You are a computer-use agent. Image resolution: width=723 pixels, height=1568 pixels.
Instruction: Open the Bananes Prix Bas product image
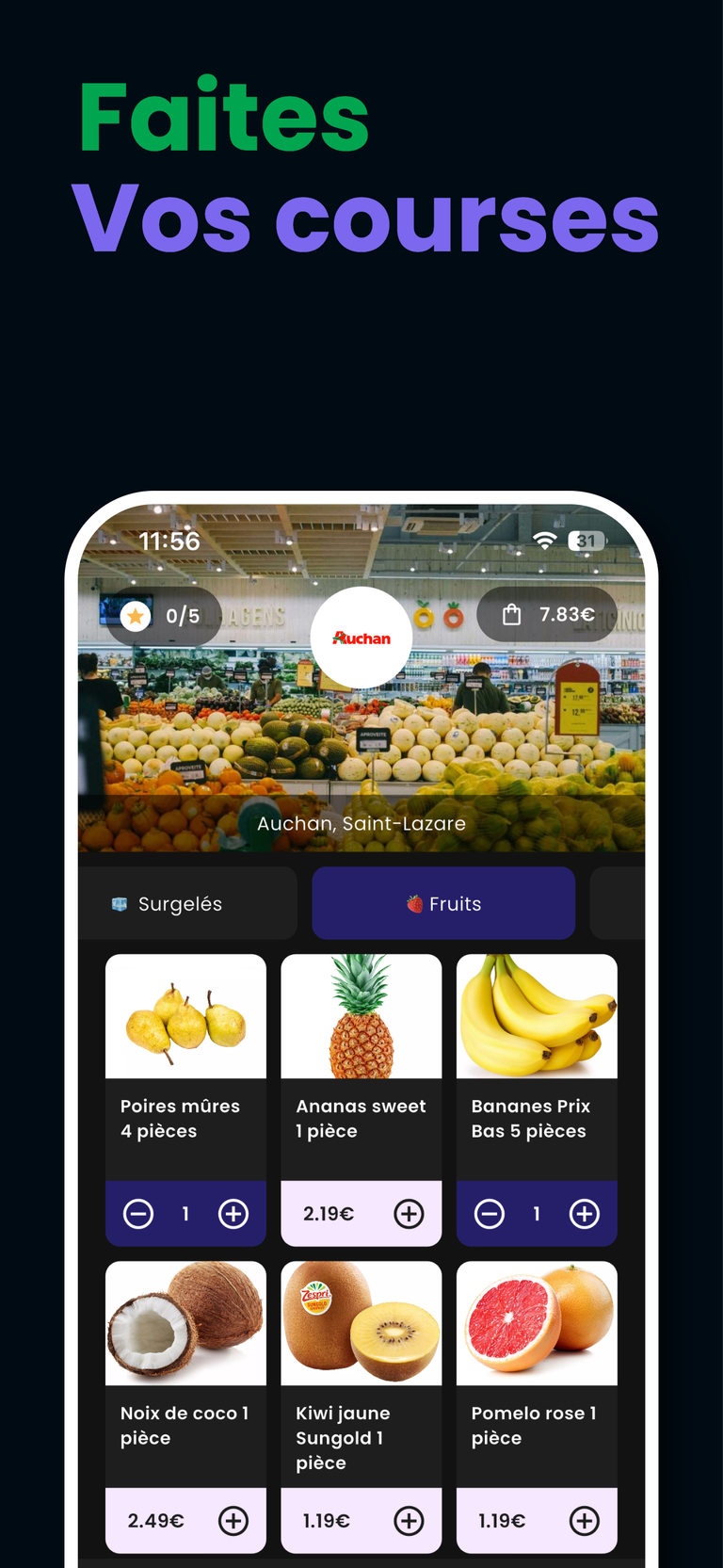pyautogui.click(x=537, y=1015)
